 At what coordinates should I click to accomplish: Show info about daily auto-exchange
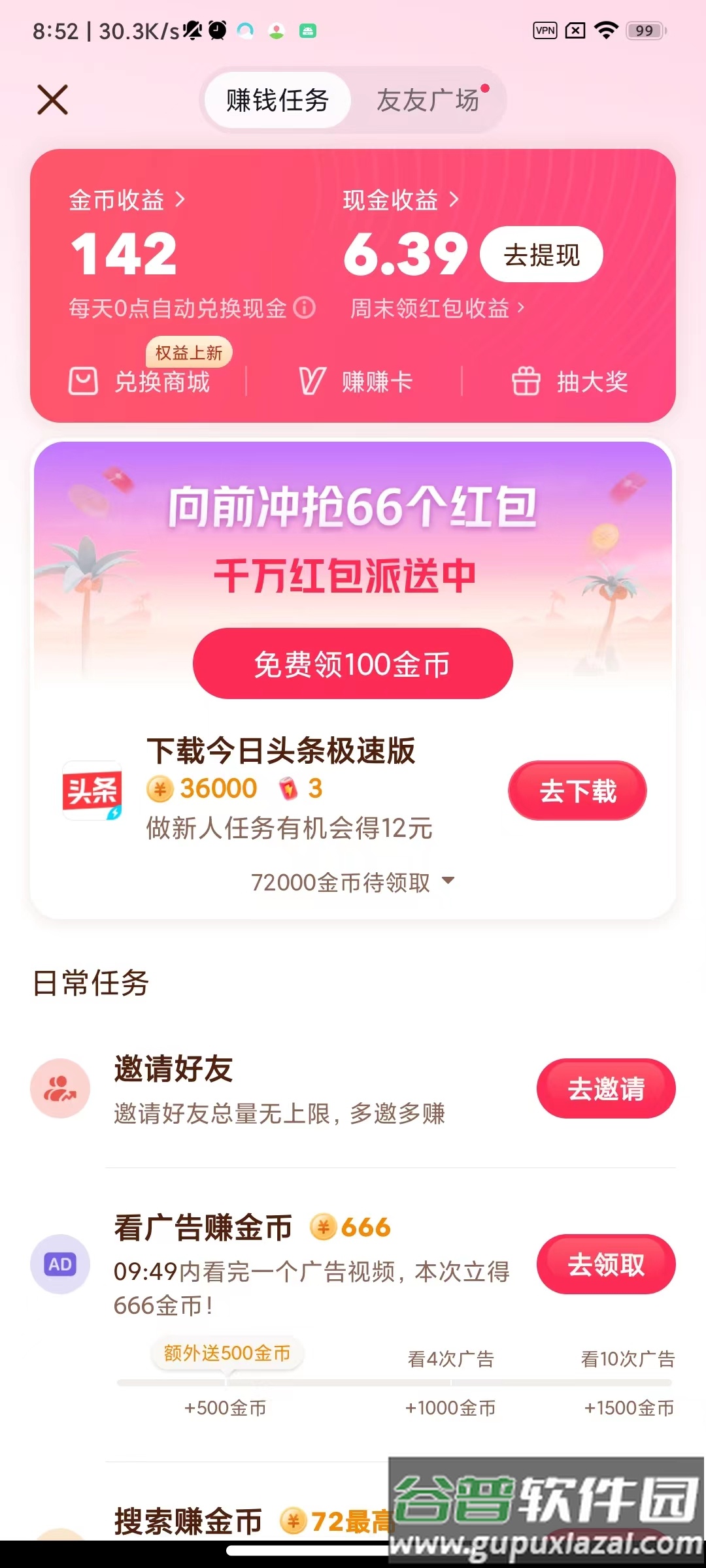[x=305, y=308]
